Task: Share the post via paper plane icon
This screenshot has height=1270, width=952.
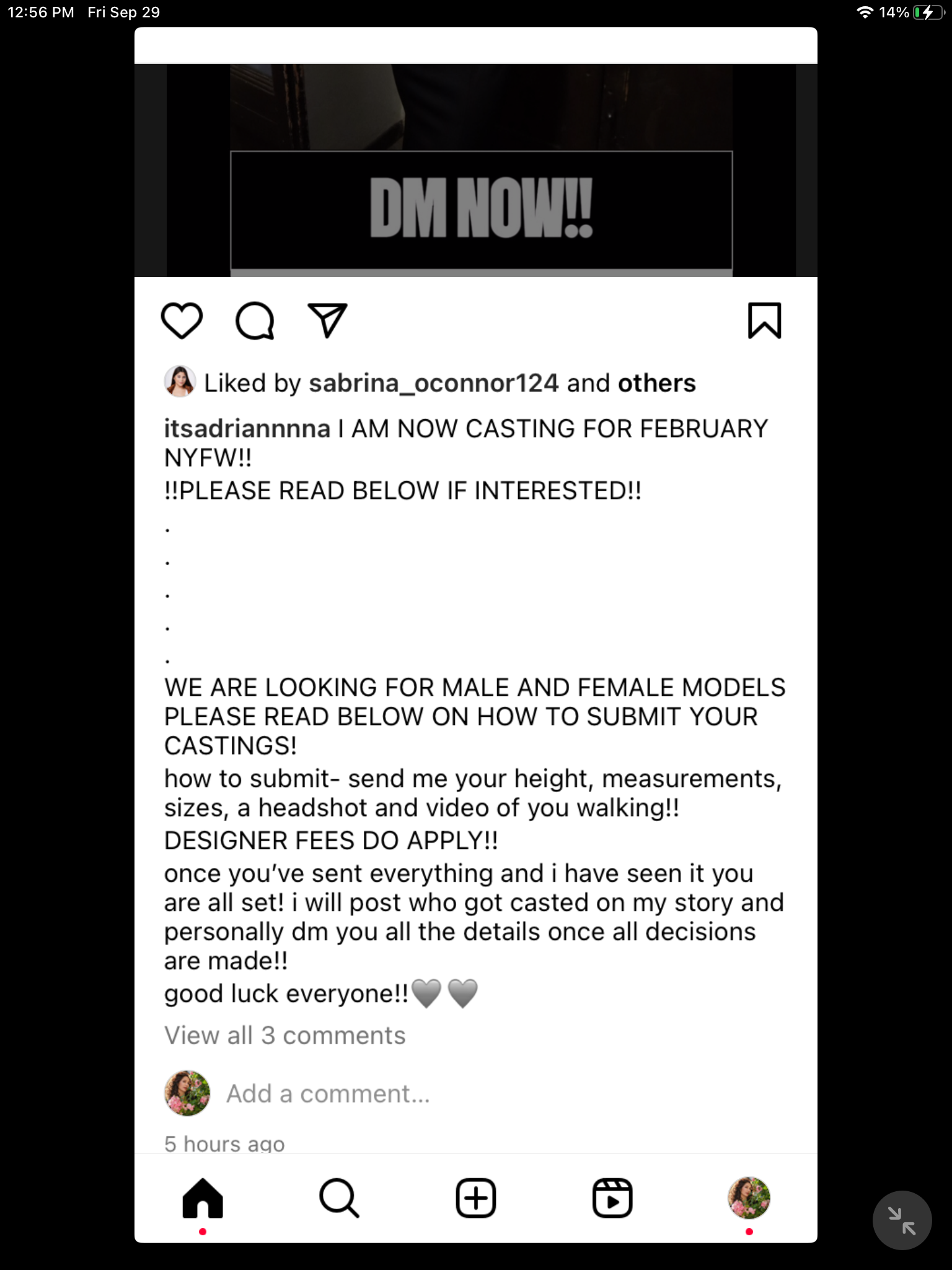Action: click(x=327, y=321)
